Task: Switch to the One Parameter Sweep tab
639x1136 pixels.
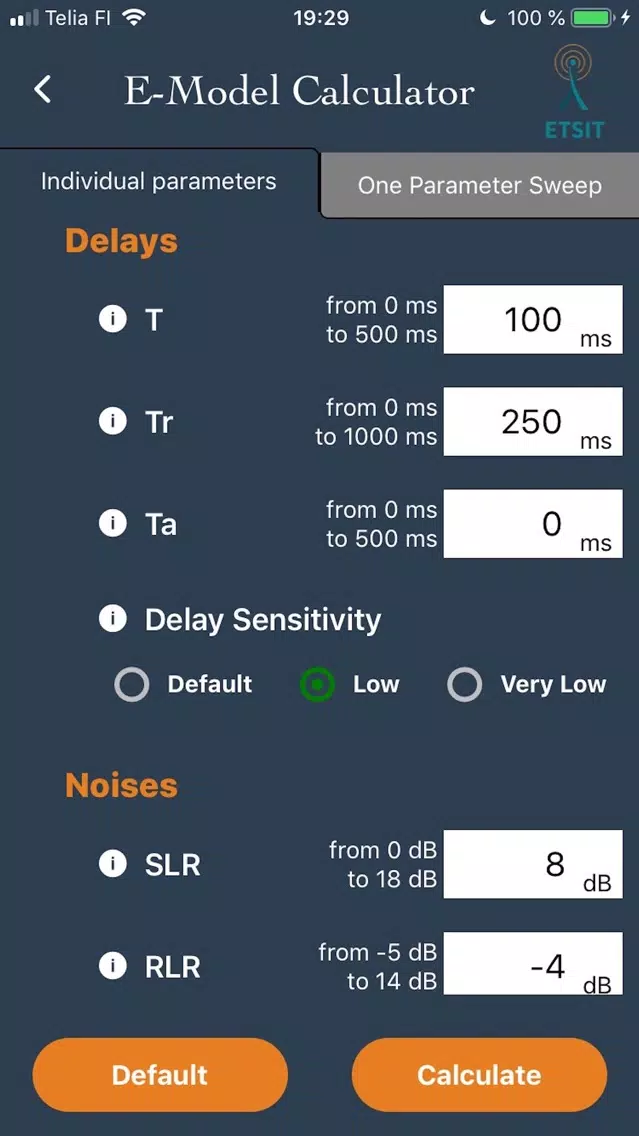Action: 480,185
